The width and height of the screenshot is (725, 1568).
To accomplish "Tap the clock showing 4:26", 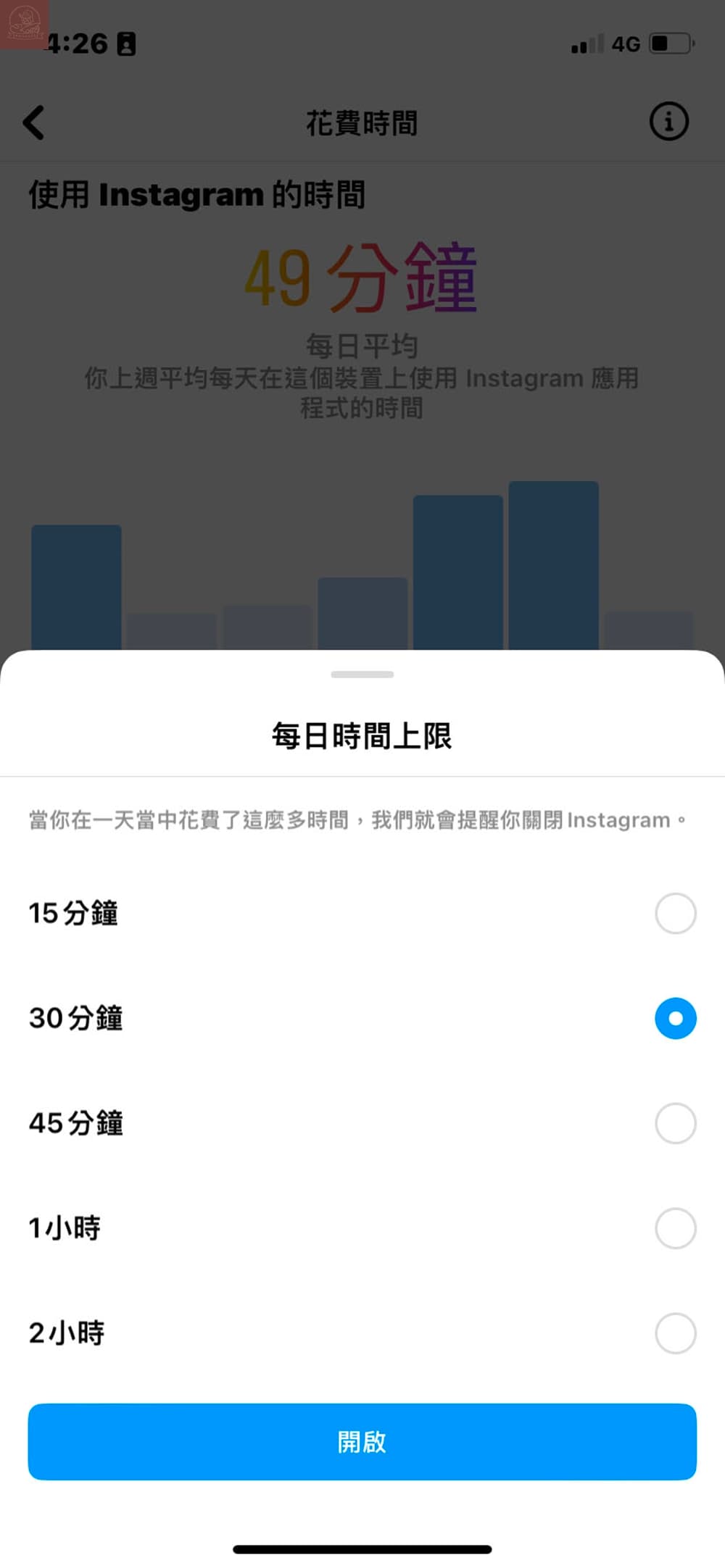I will click(80, 43).
